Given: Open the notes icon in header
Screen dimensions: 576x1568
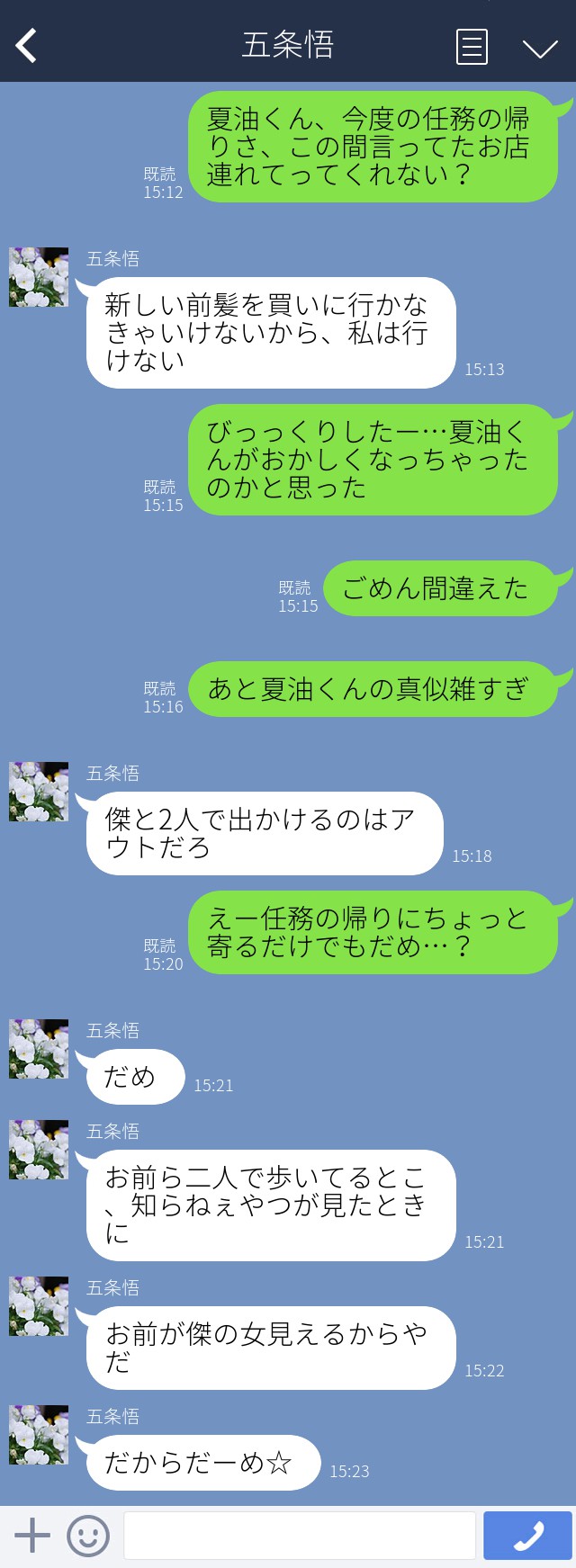Looking at the screenshot, I should pyautogui.click(x=472, y=47).
